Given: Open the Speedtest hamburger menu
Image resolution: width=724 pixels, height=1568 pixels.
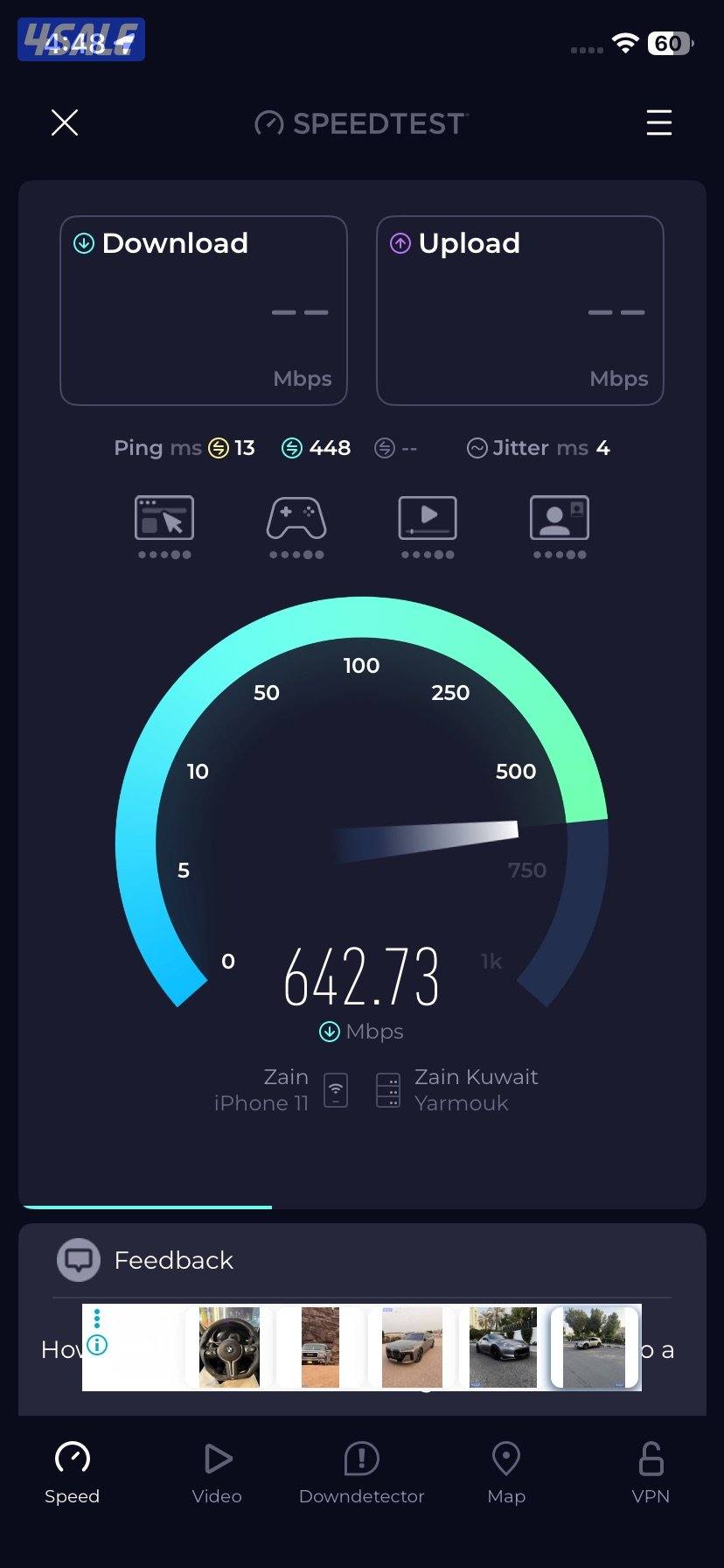Looking at the screenshot, I should pyautogui.click(x=658, y=122).
